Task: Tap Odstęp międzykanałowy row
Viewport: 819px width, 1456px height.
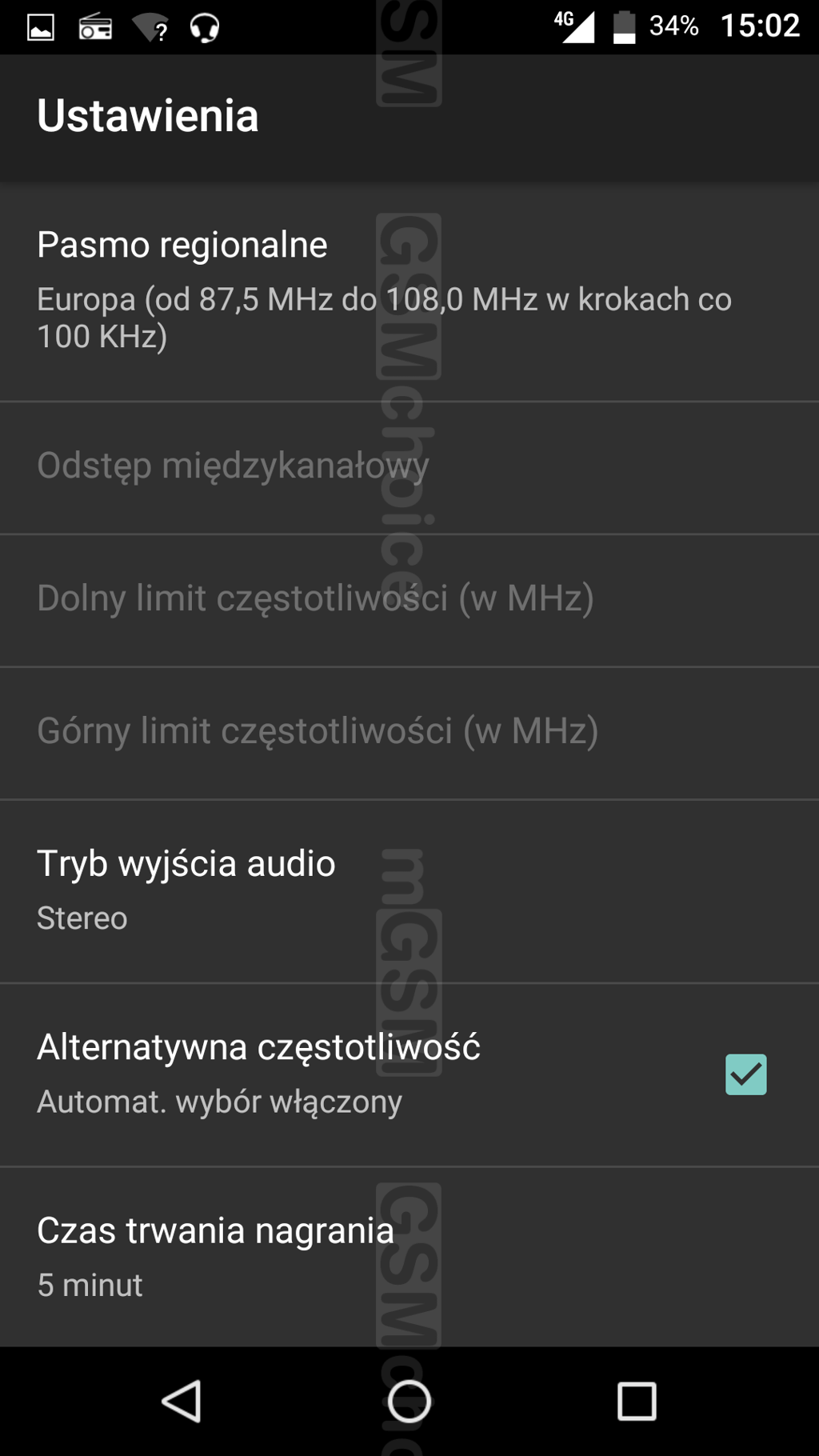Action: tap(409, 468)
